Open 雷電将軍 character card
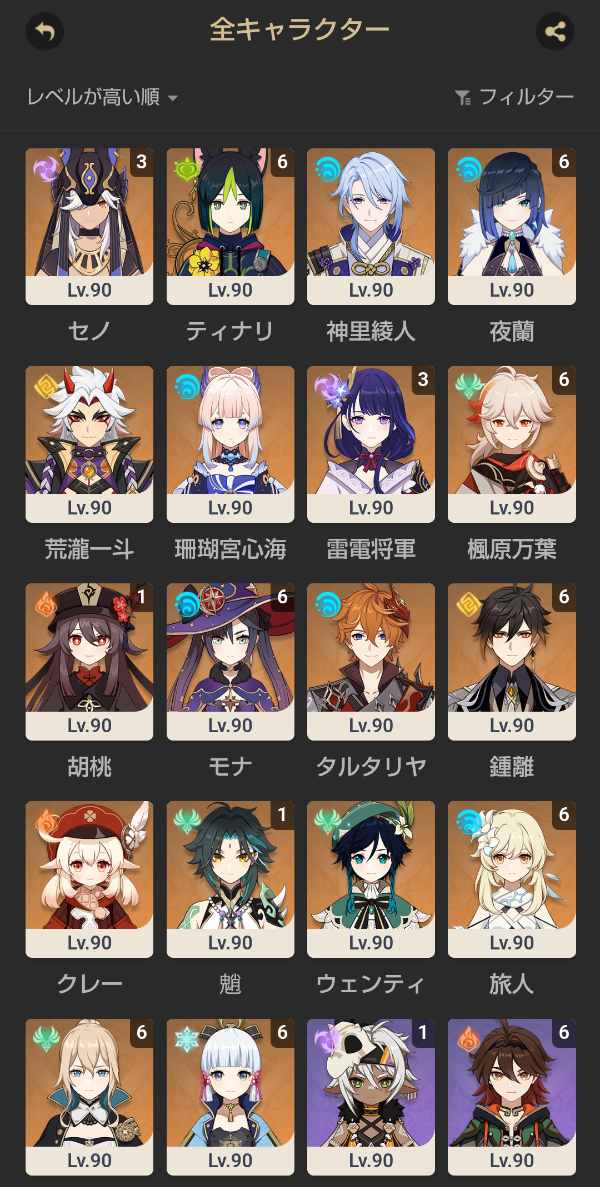The height and width of the screenshot is (1187, 600). pos(371,444)
